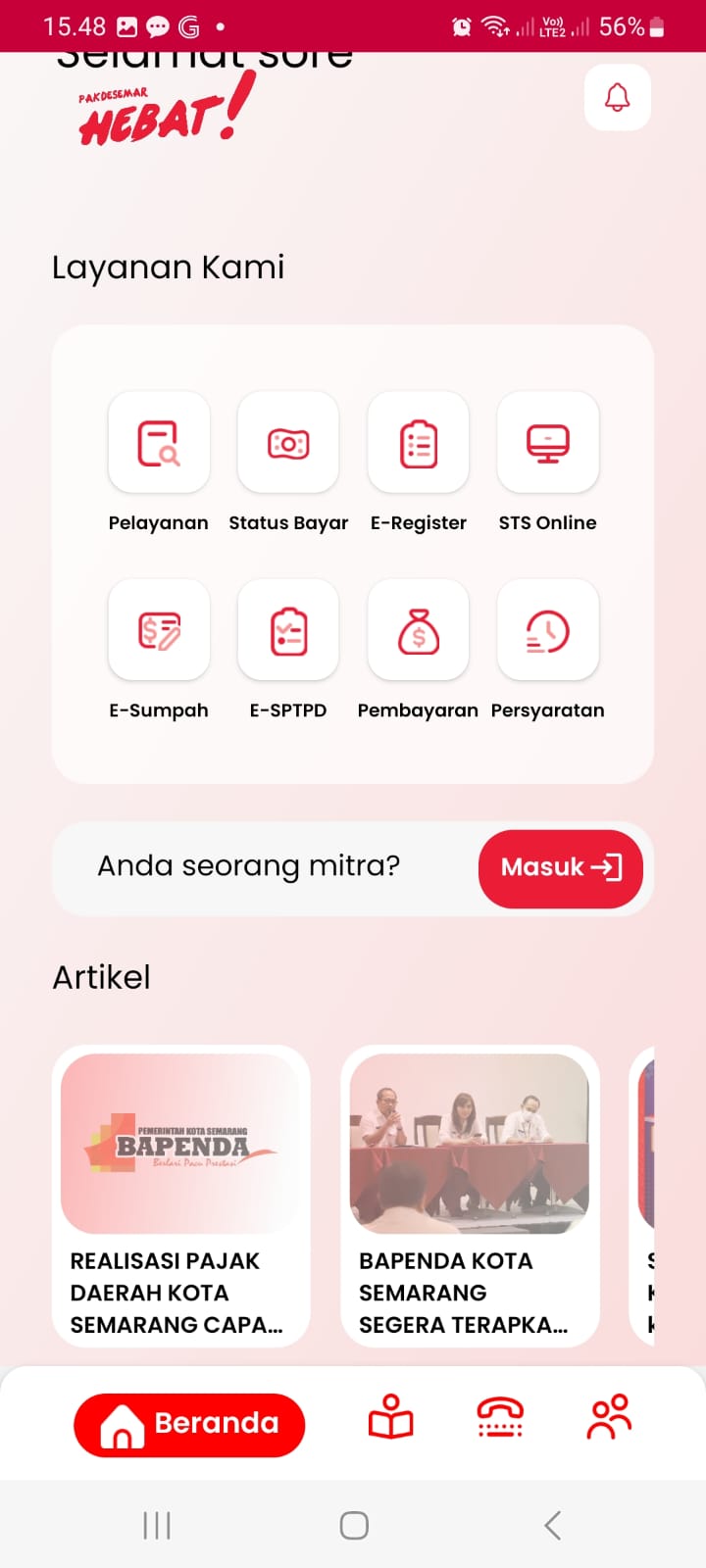
Task: Open the telephone contact tab
Action: click(x=500, y=1417)
